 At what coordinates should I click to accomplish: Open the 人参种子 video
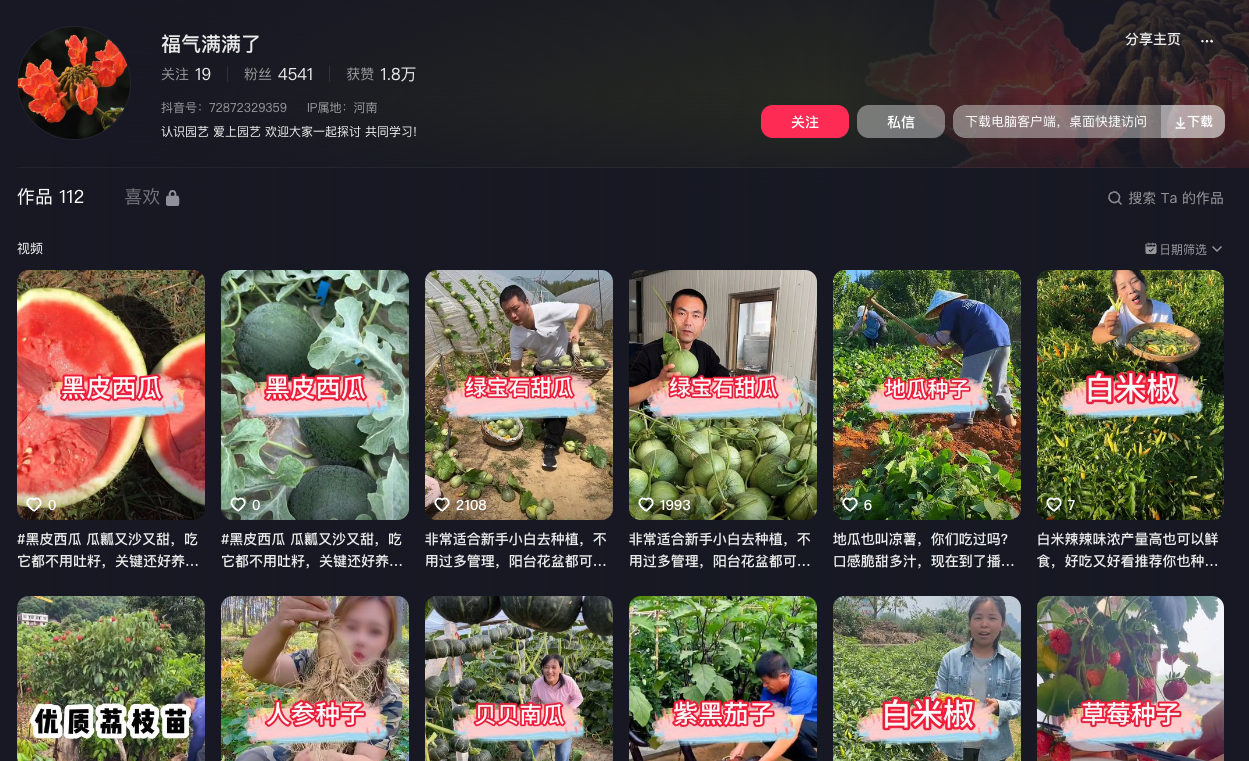[315, 678]
